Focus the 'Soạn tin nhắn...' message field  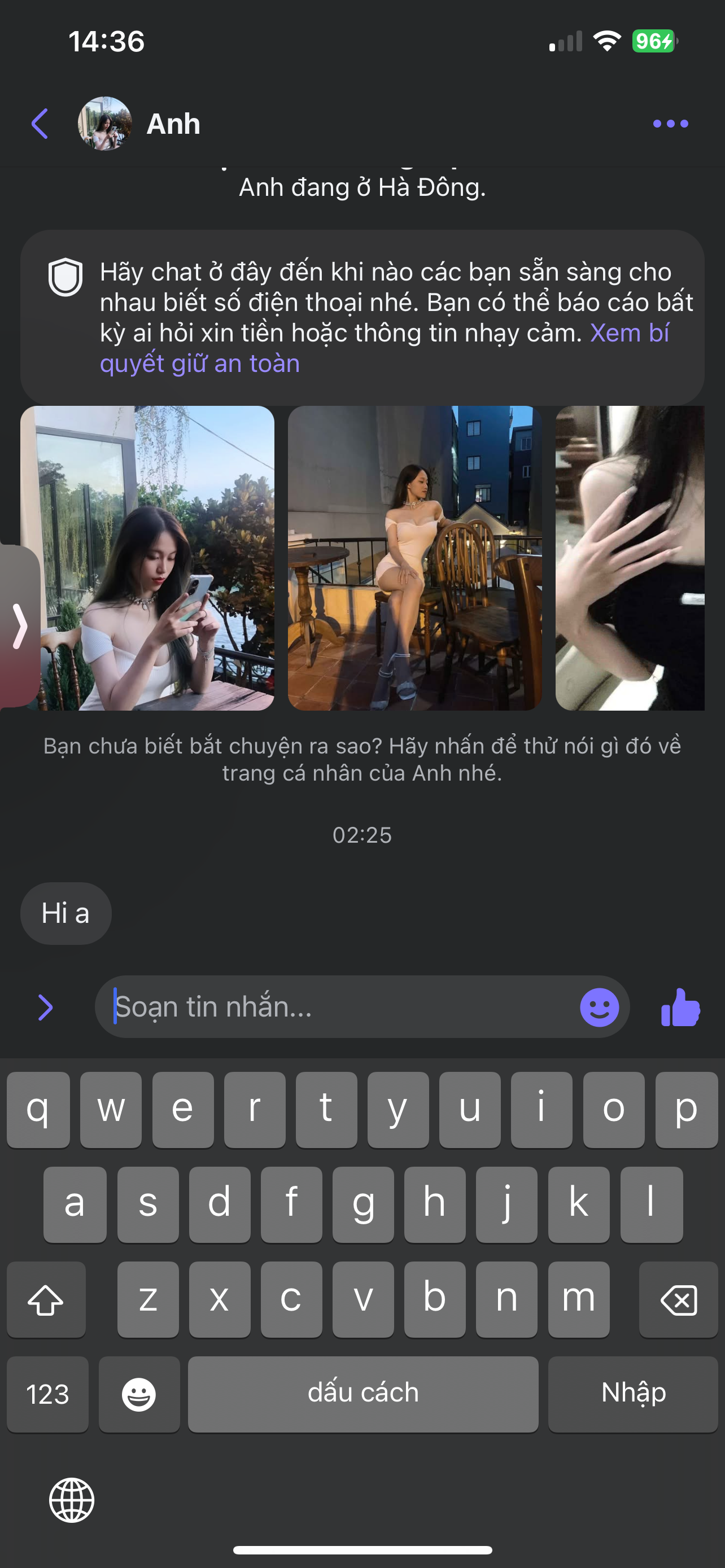pos(341,1008)
